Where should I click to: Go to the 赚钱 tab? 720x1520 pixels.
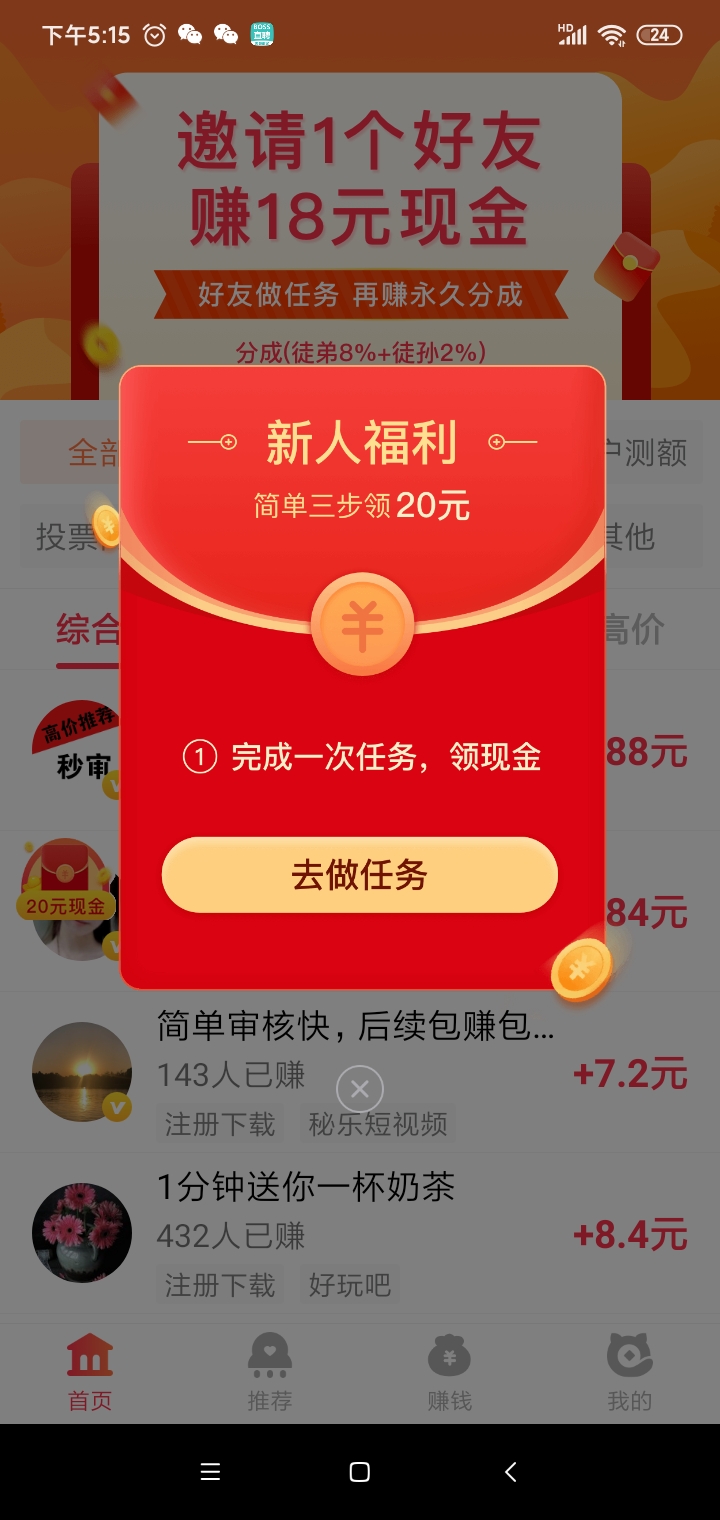(450, 1371)
